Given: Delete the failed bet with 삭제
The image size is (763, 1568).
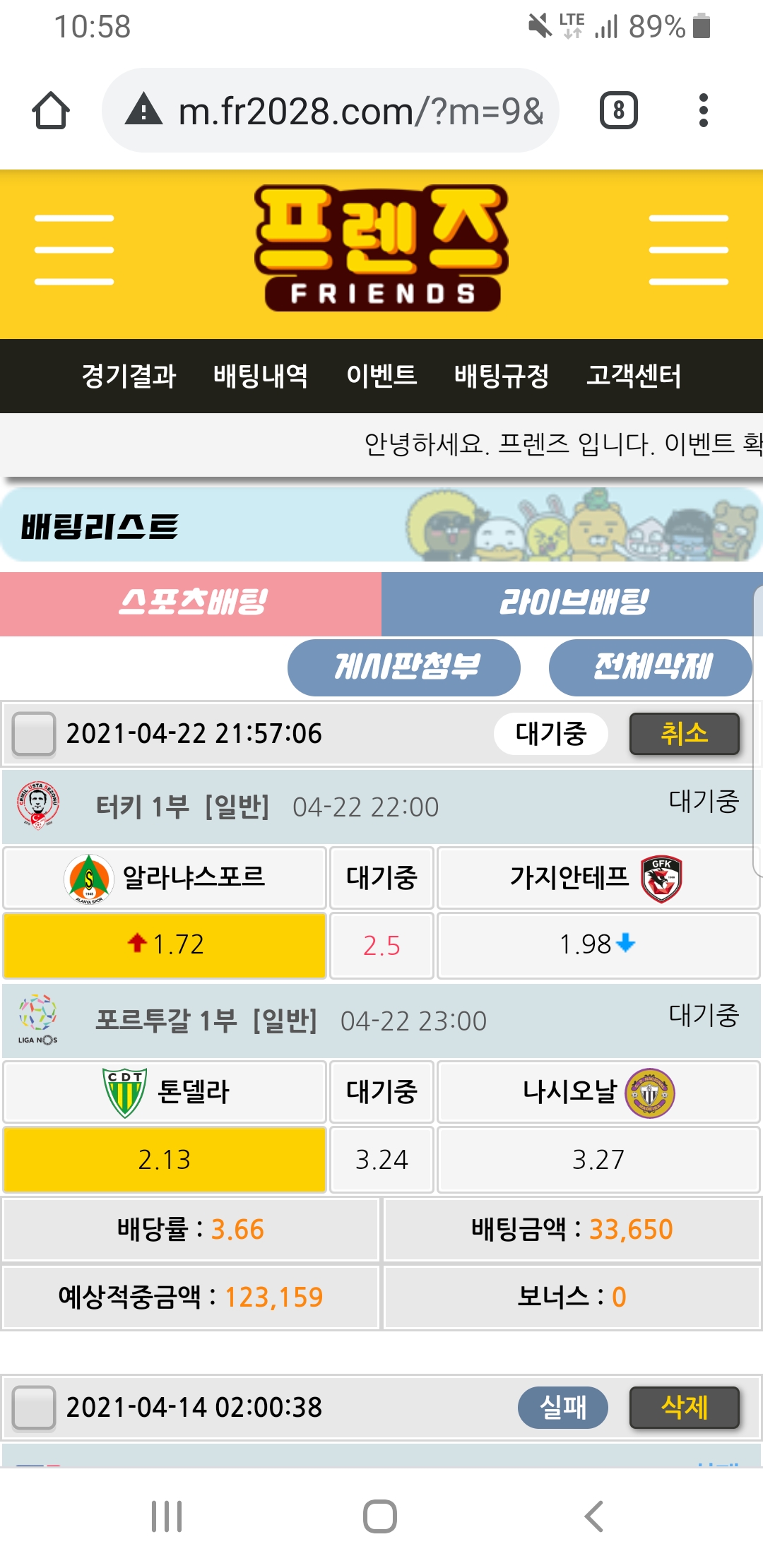Looking at the screenshot, I should (x=684, y=1408).
